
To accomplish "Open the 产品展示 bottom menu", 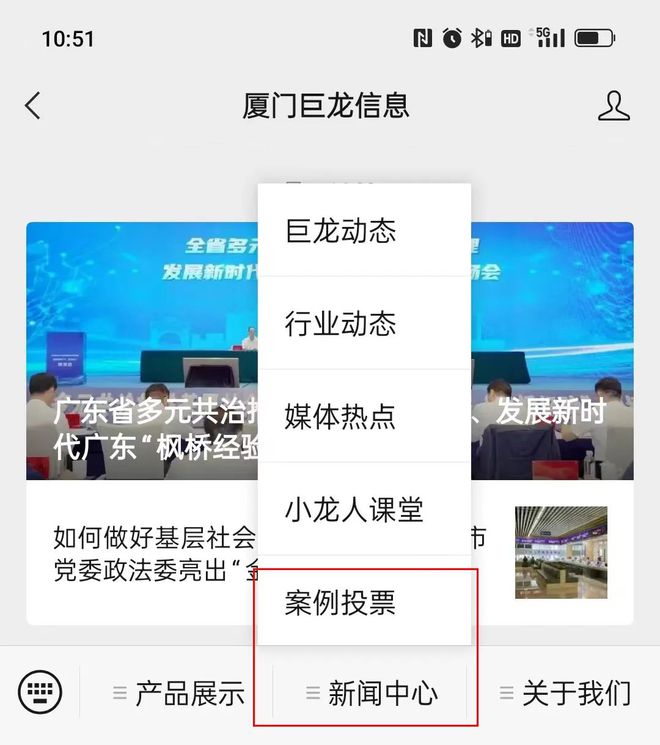I will point(180,692).
